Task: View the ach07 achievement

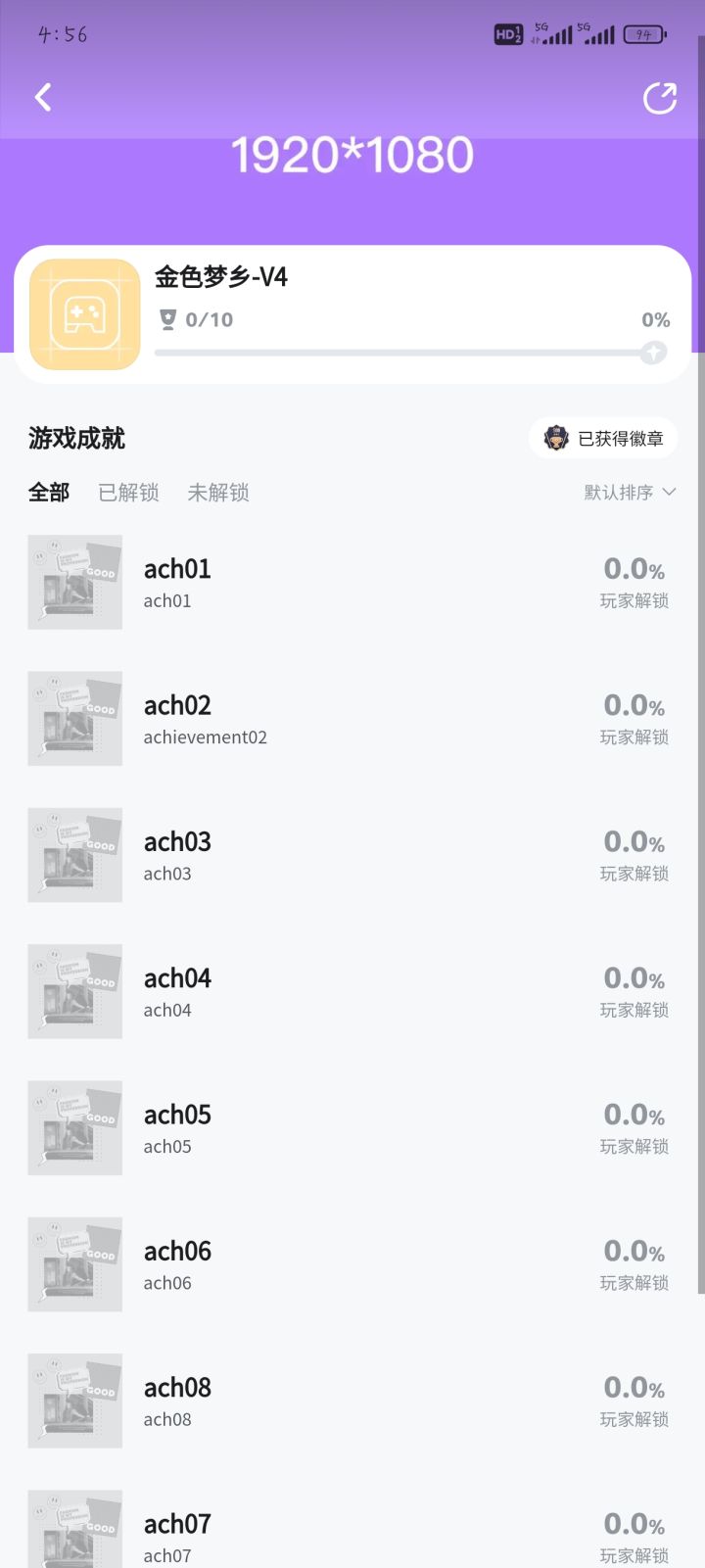Action: tap(352, 1529)
